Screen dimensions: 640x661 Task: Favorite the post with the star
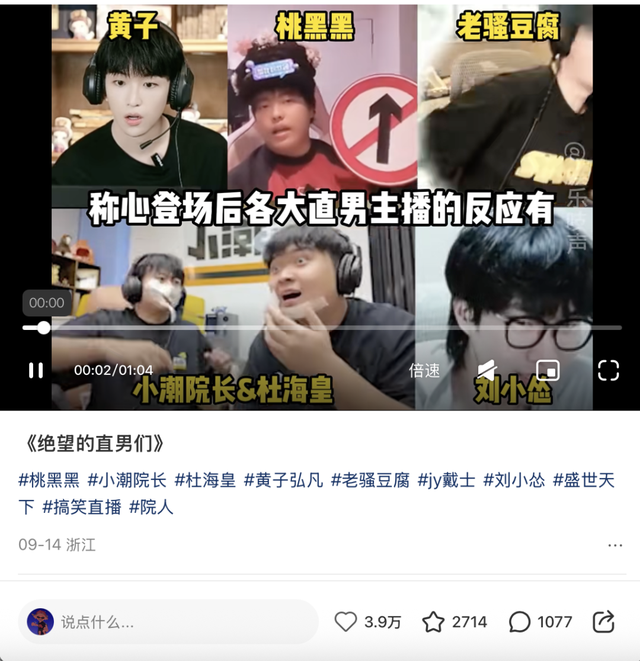coord(433,622)
